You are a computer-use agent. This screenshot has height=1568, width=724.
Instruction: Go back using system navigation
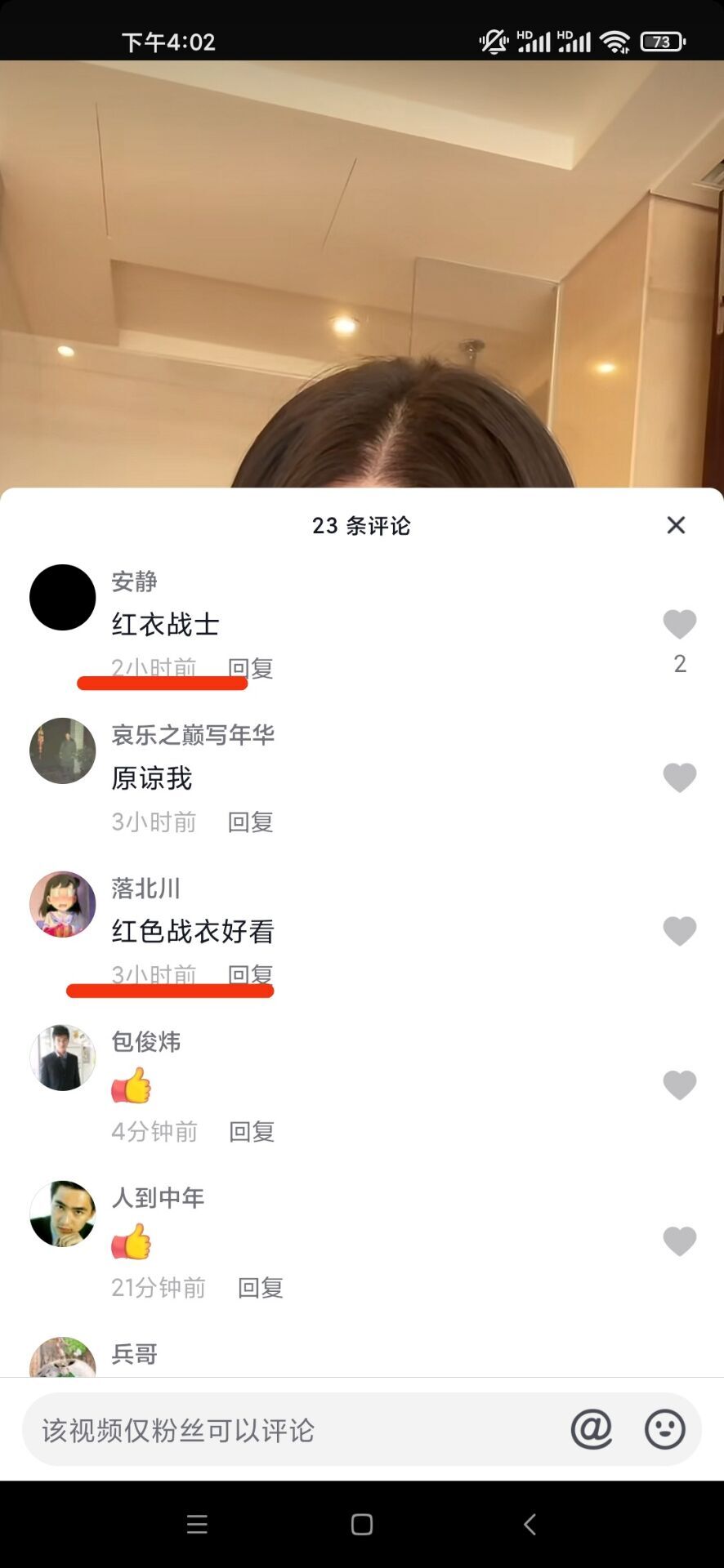point(530,1524)
